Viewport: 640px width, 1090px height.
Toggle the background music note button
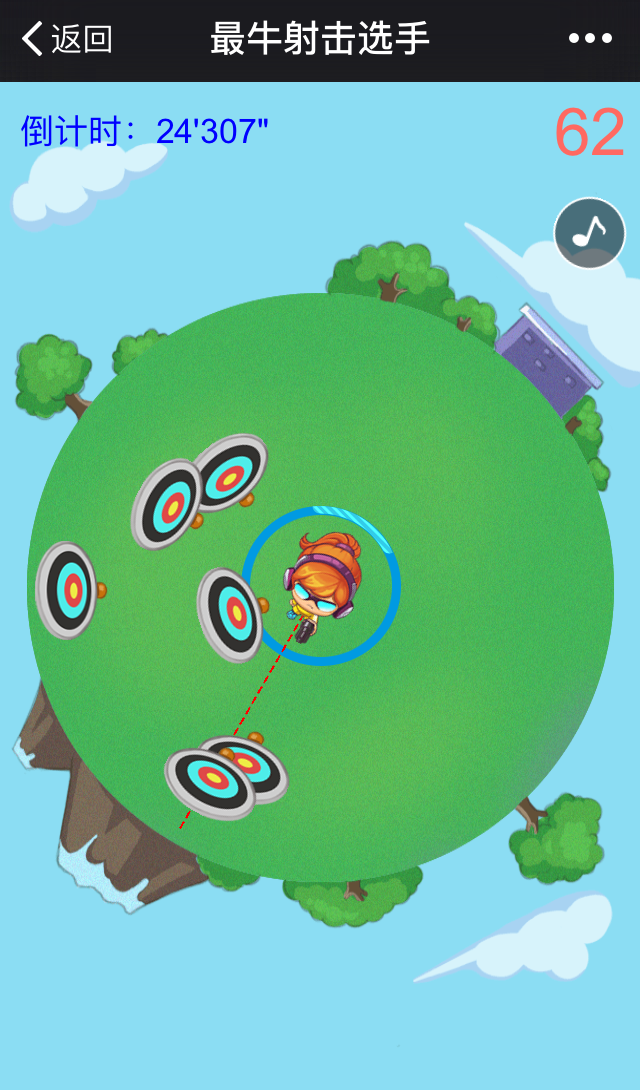coord(590,233)
